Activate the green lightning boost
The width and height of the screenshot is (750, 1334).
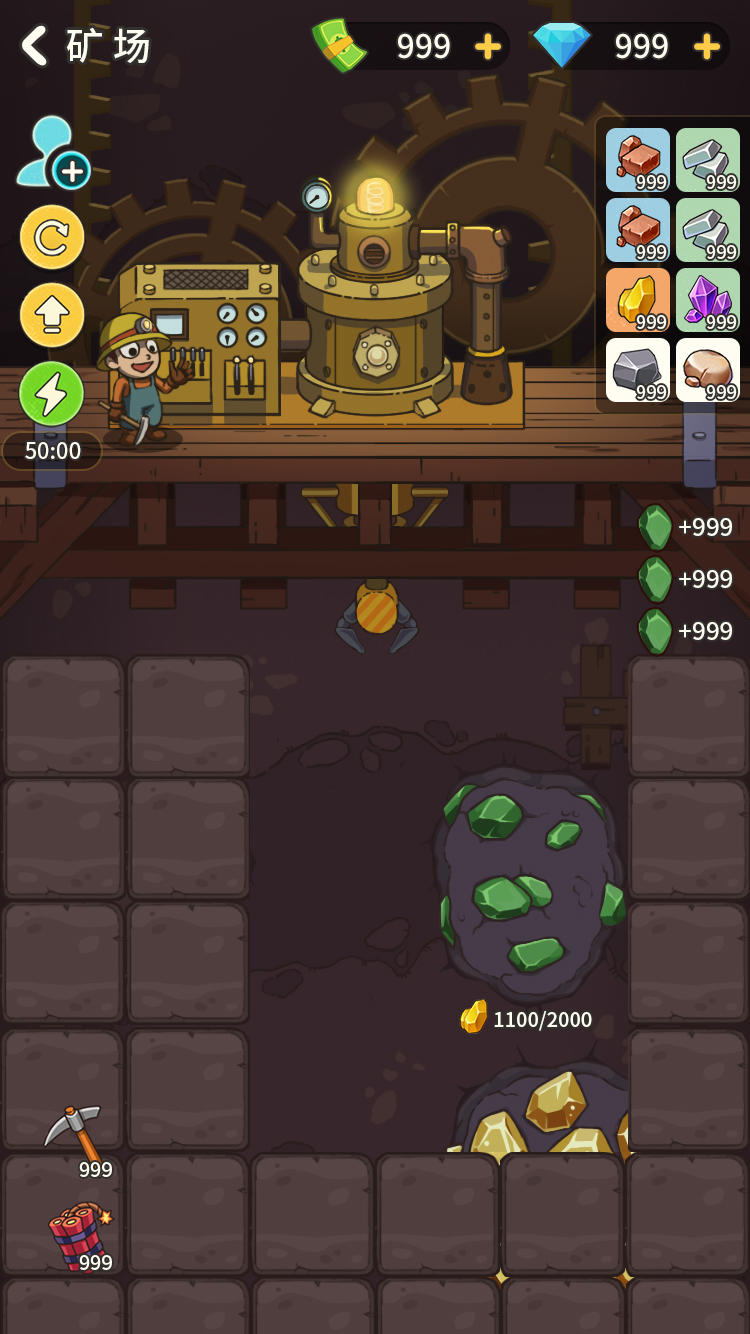pyautogui.click(x=52, y=393)
